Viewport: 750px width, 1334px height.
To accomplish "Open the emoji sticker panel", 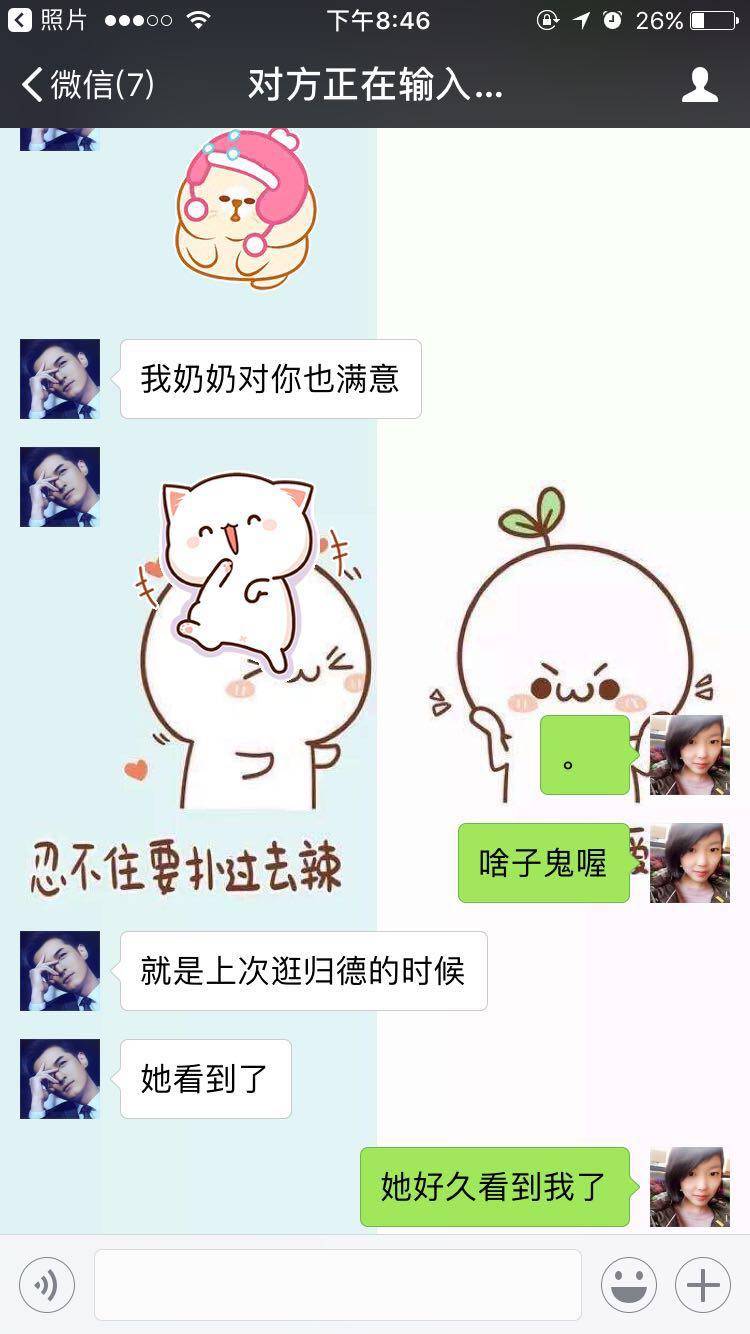I will coord(628,1285).
